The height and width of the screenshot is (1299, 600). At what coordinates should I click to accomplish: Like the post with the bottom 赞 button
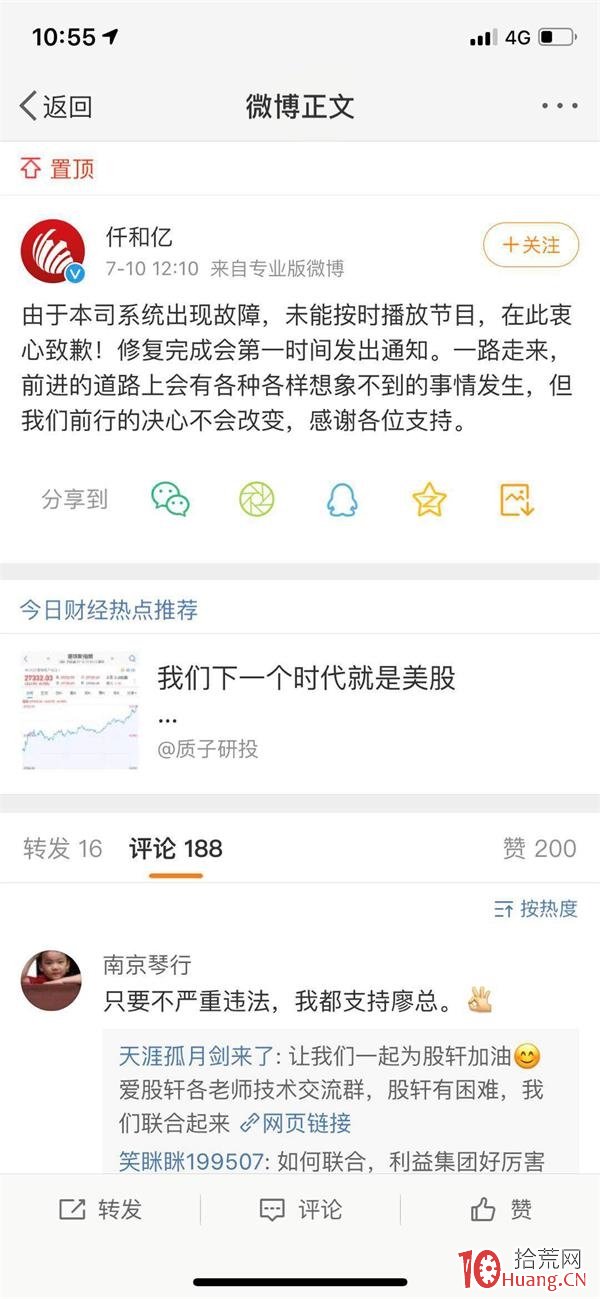coord(501,1209)
